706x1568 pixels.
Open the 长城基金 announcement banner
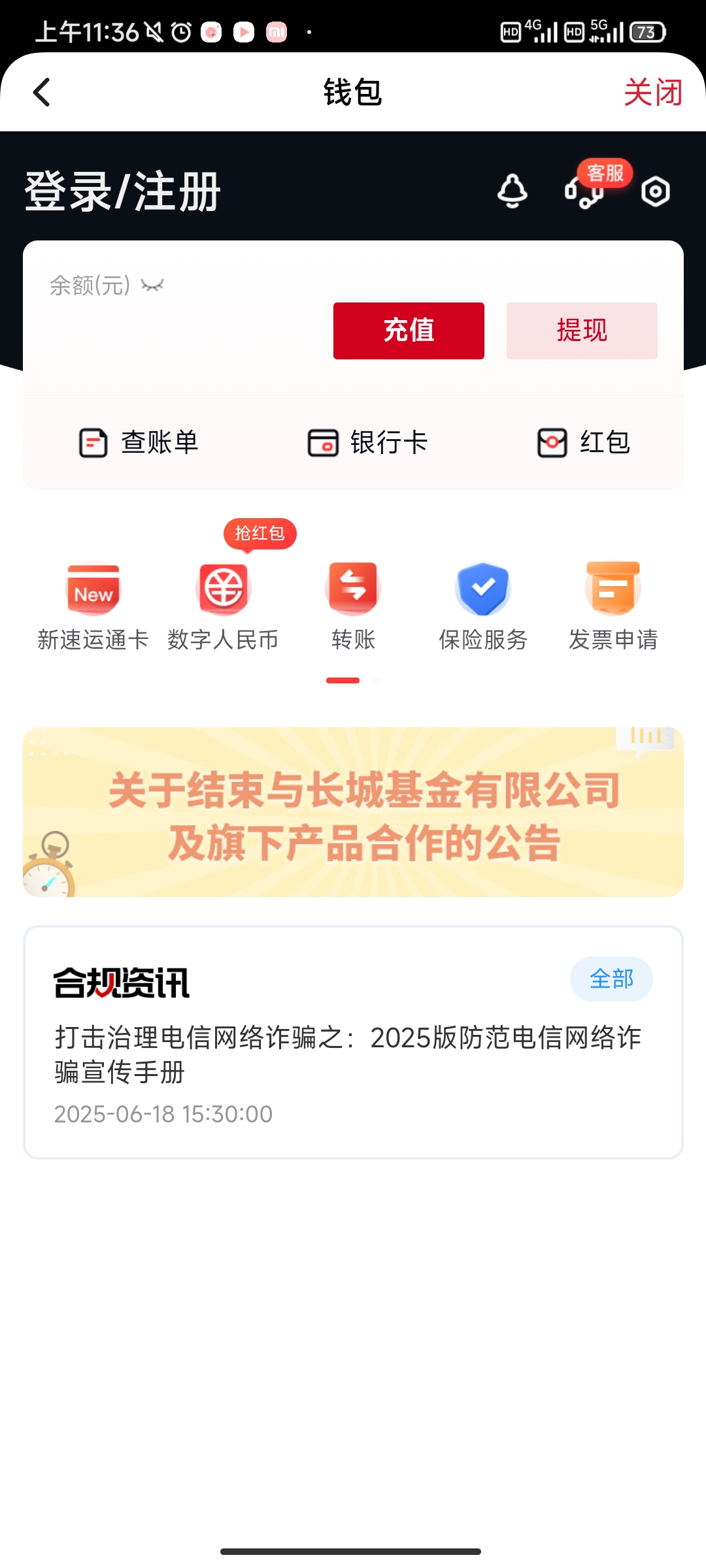(353, 811)
